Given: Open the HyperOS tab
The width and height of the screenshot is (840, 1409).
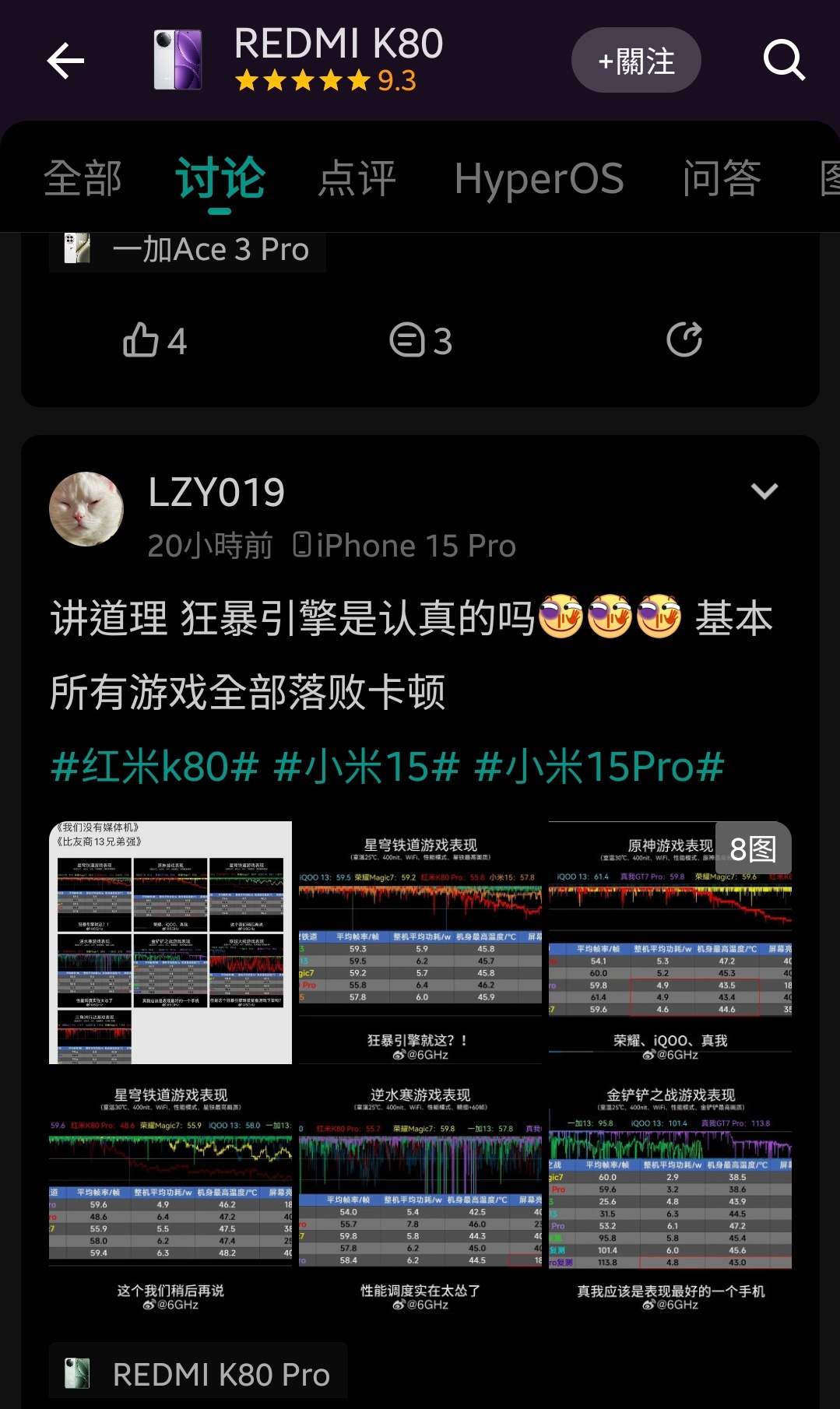Looking at the screenshot, I should point(539,178).
